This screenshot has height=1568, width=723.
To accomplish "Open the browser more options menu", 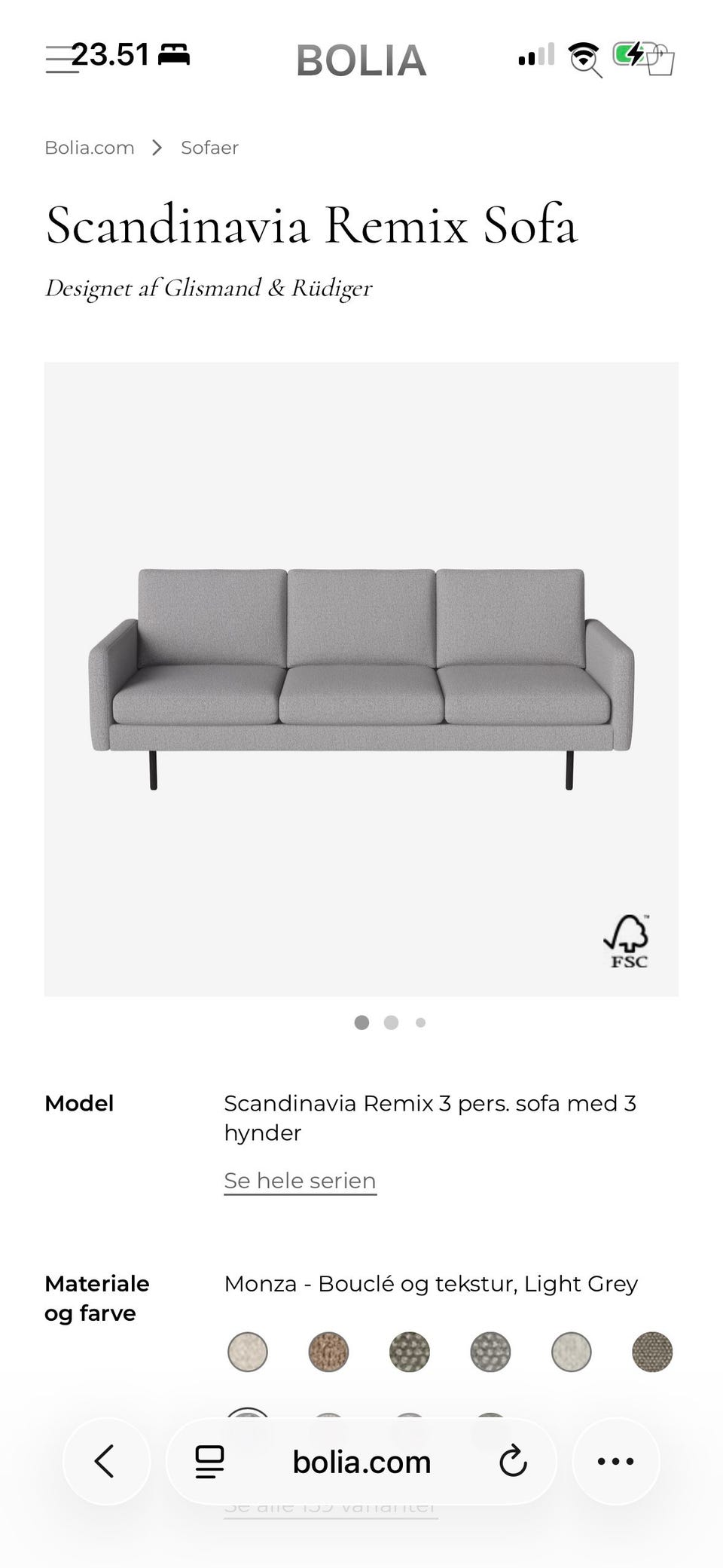I will pyautogui.click(x=616, y=1460).
